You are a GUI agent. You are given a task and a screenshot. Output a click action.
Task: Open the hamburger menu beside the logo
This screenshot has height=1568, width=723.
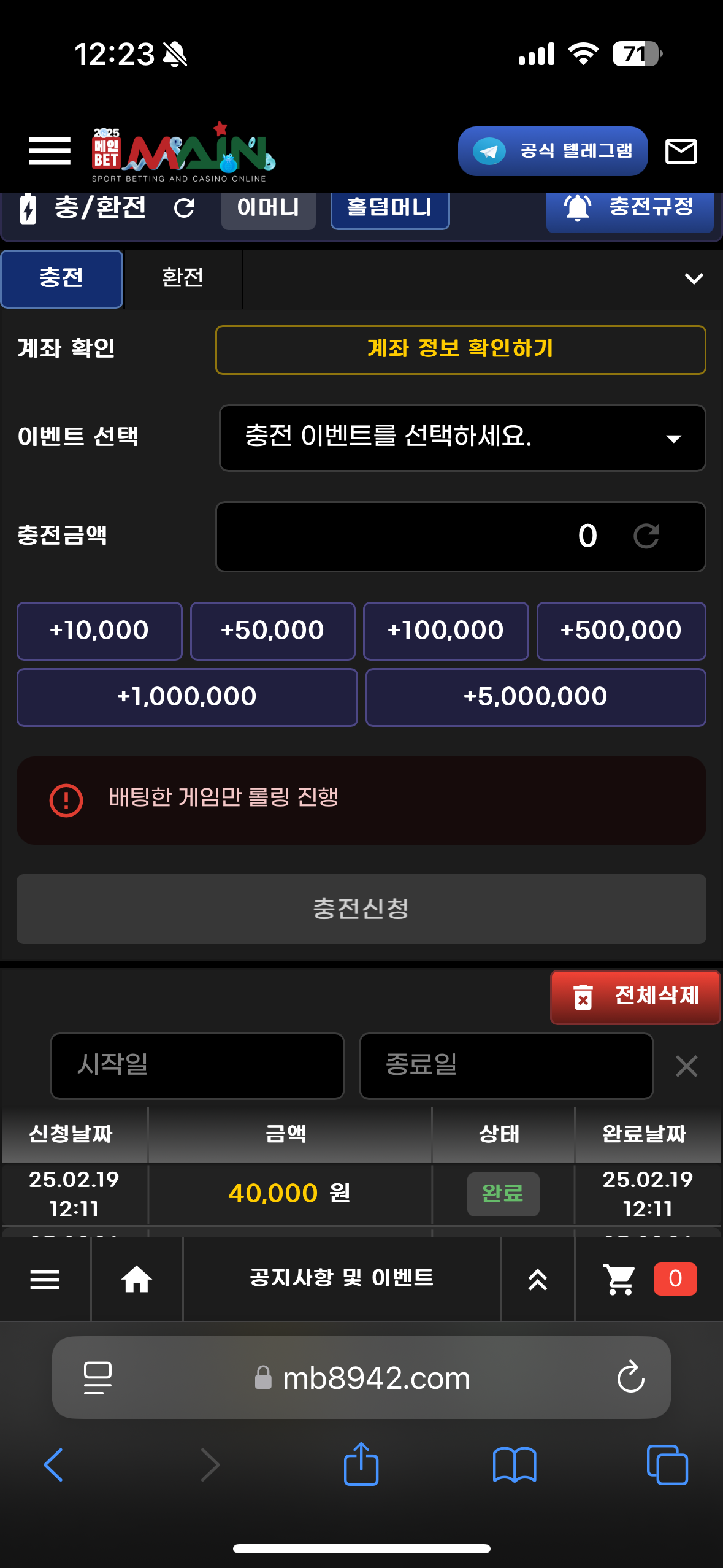50,151
